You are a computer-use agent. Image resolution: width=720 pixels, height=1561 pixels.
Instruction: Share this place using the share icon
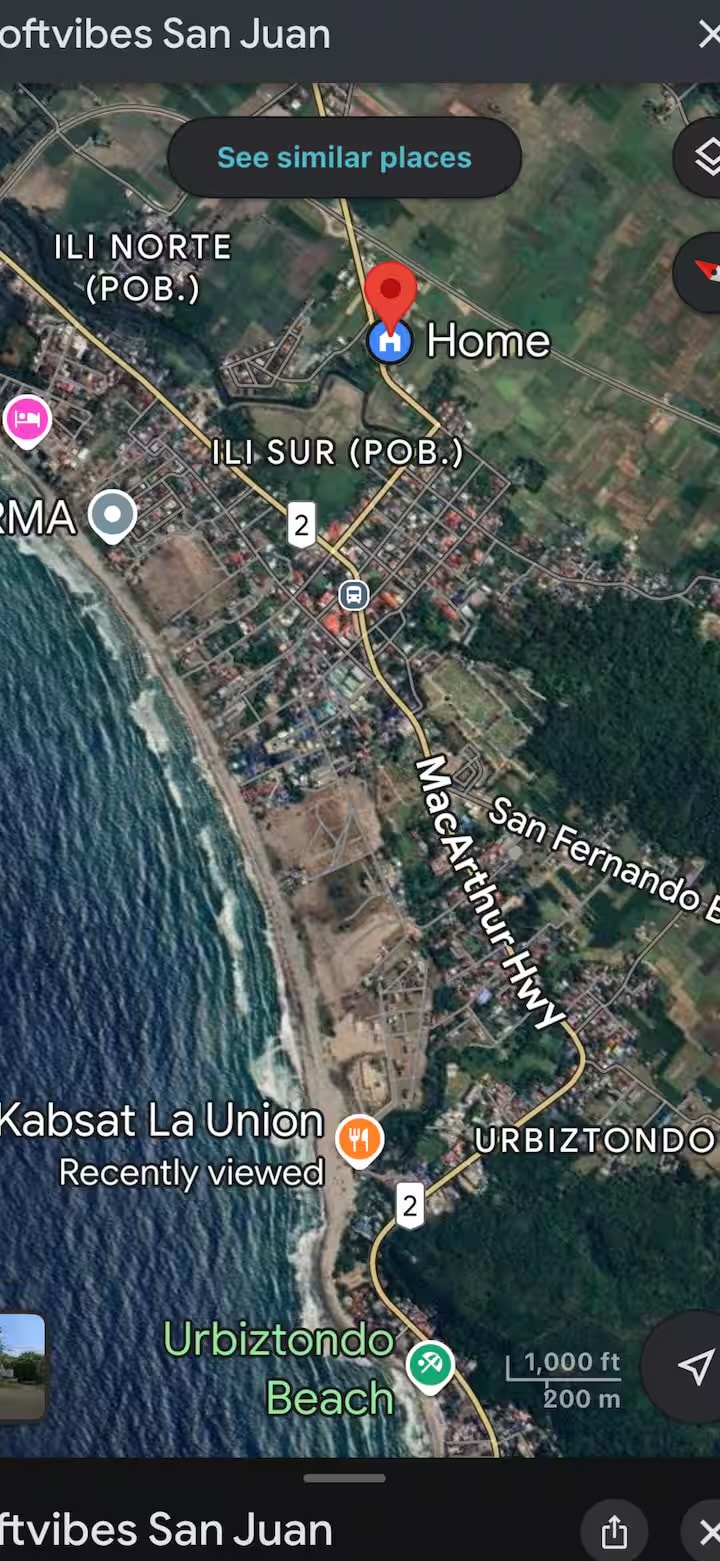(614, 1531)
